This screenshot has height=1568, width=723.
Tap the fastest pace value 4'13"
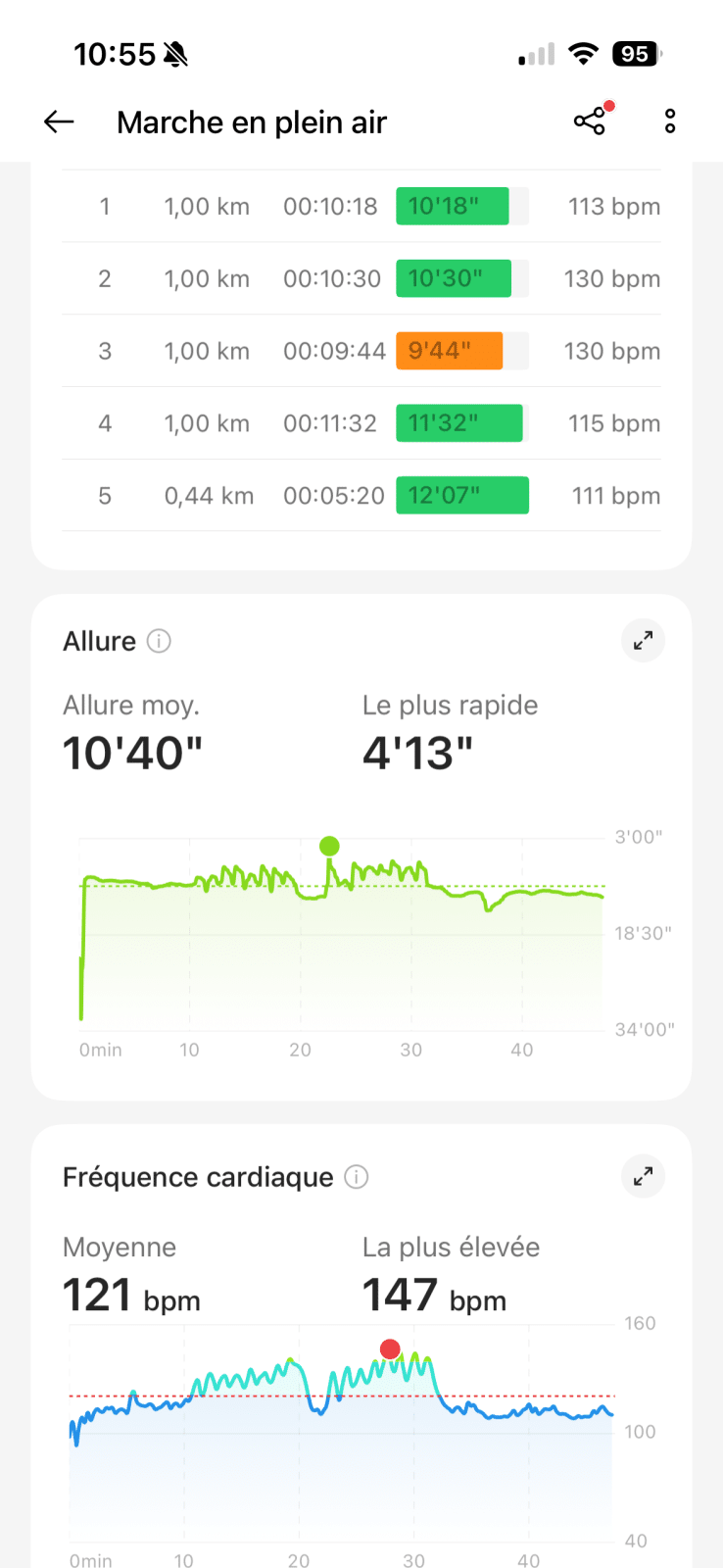coord(418,751)
